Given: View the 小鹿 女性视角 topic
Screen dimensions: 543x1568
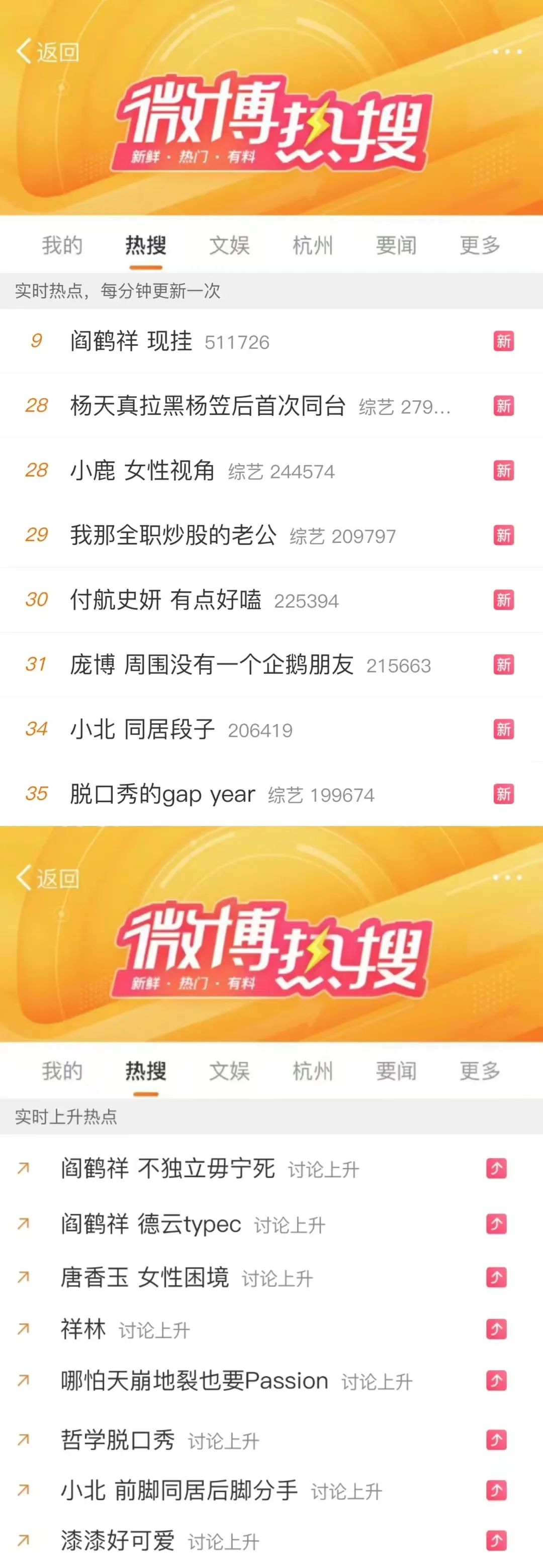Looking at the screenshot, I should tap(142, 470).
